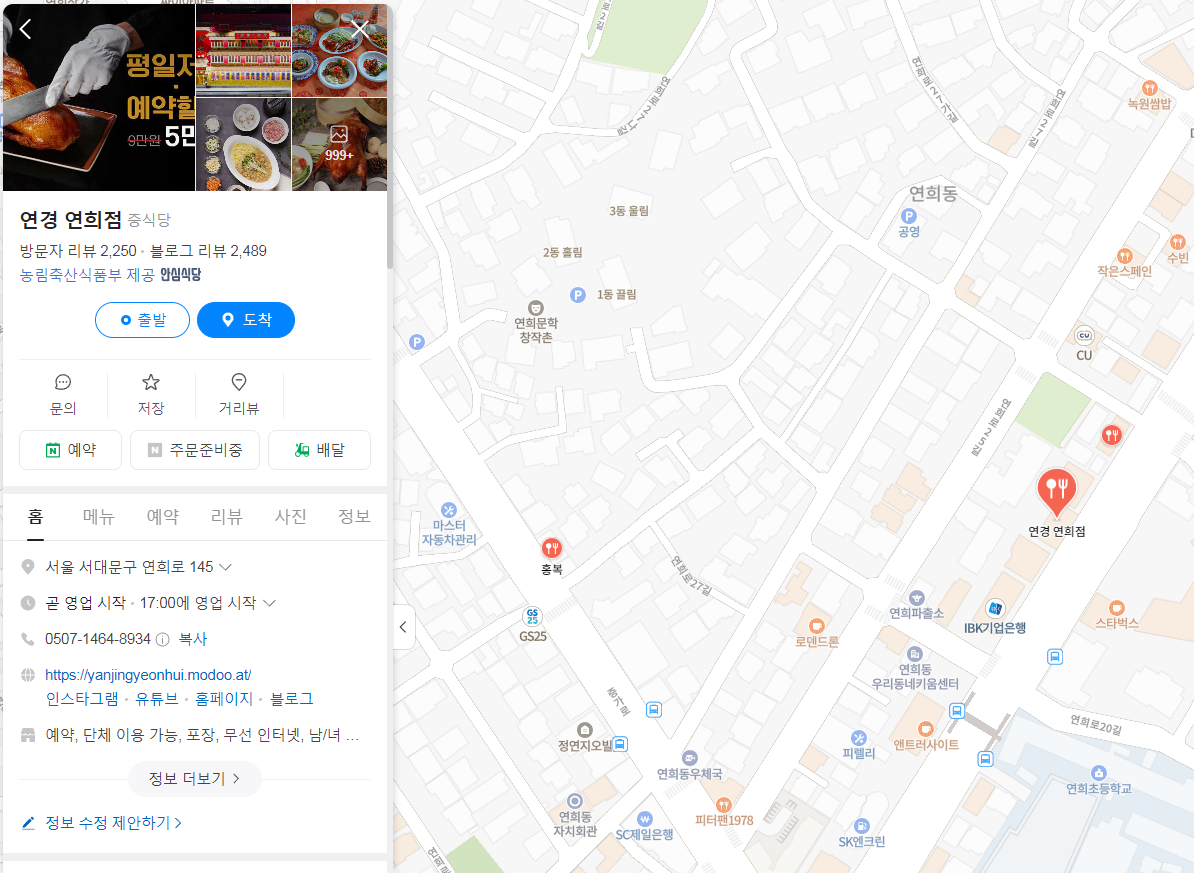This screenshot has width=1194, height=873.
Task: Tap the 예약 reservation button
Action: (70, 450)
